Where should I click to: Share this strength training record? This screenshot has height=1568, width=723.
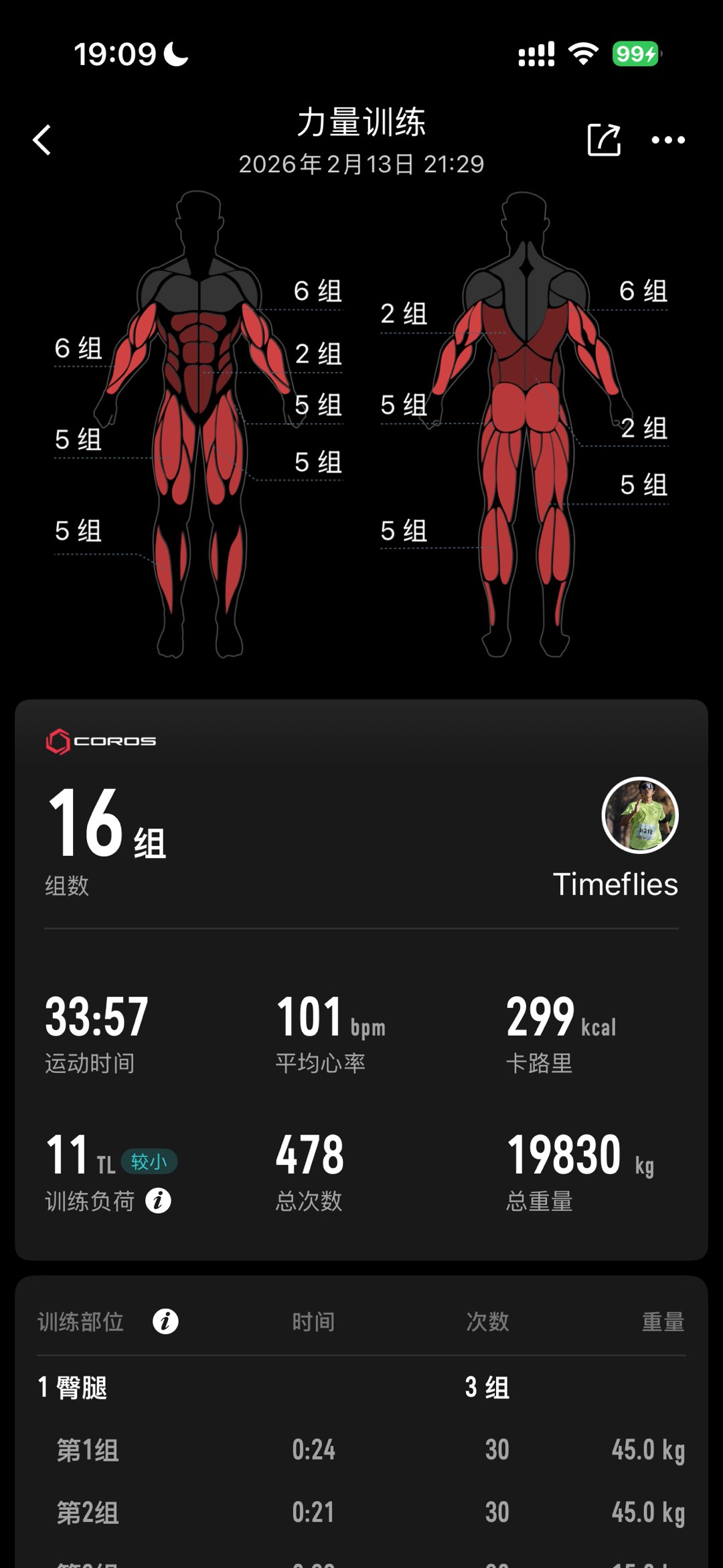603,140
